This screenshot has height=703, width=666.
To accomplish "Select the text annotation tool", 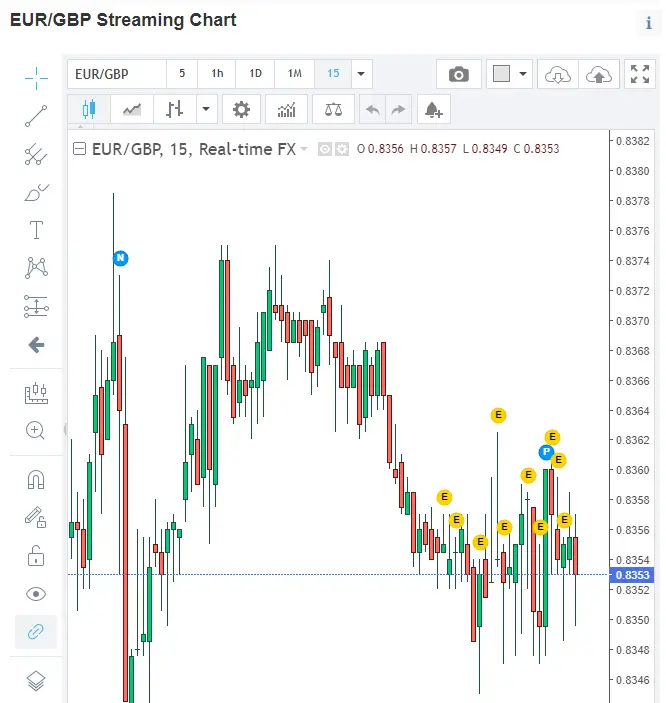I will click(36, 230).
